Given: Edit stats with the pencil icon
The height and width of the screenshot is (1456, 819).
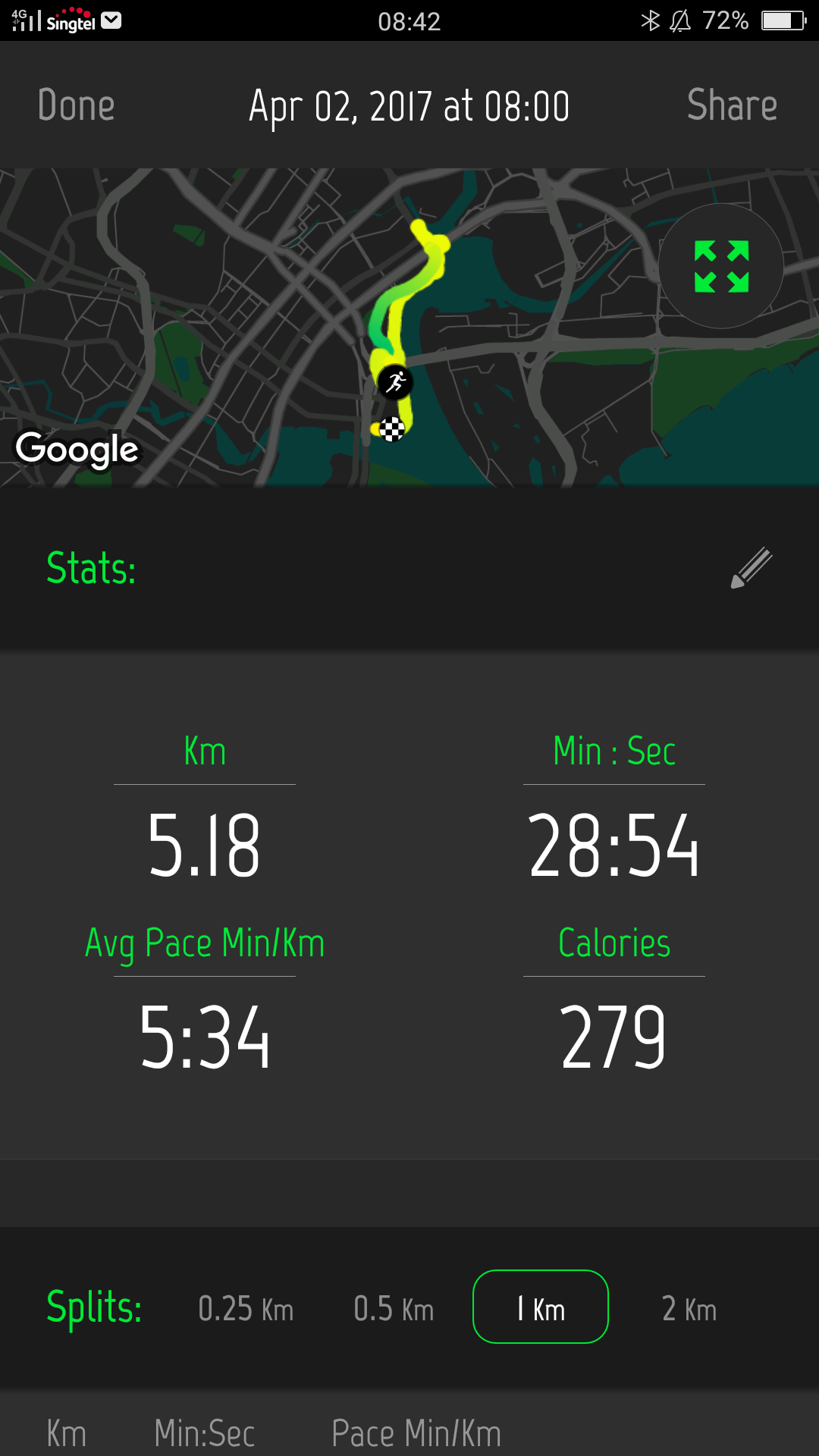Looking at the screenshot, I should point(751,568).
